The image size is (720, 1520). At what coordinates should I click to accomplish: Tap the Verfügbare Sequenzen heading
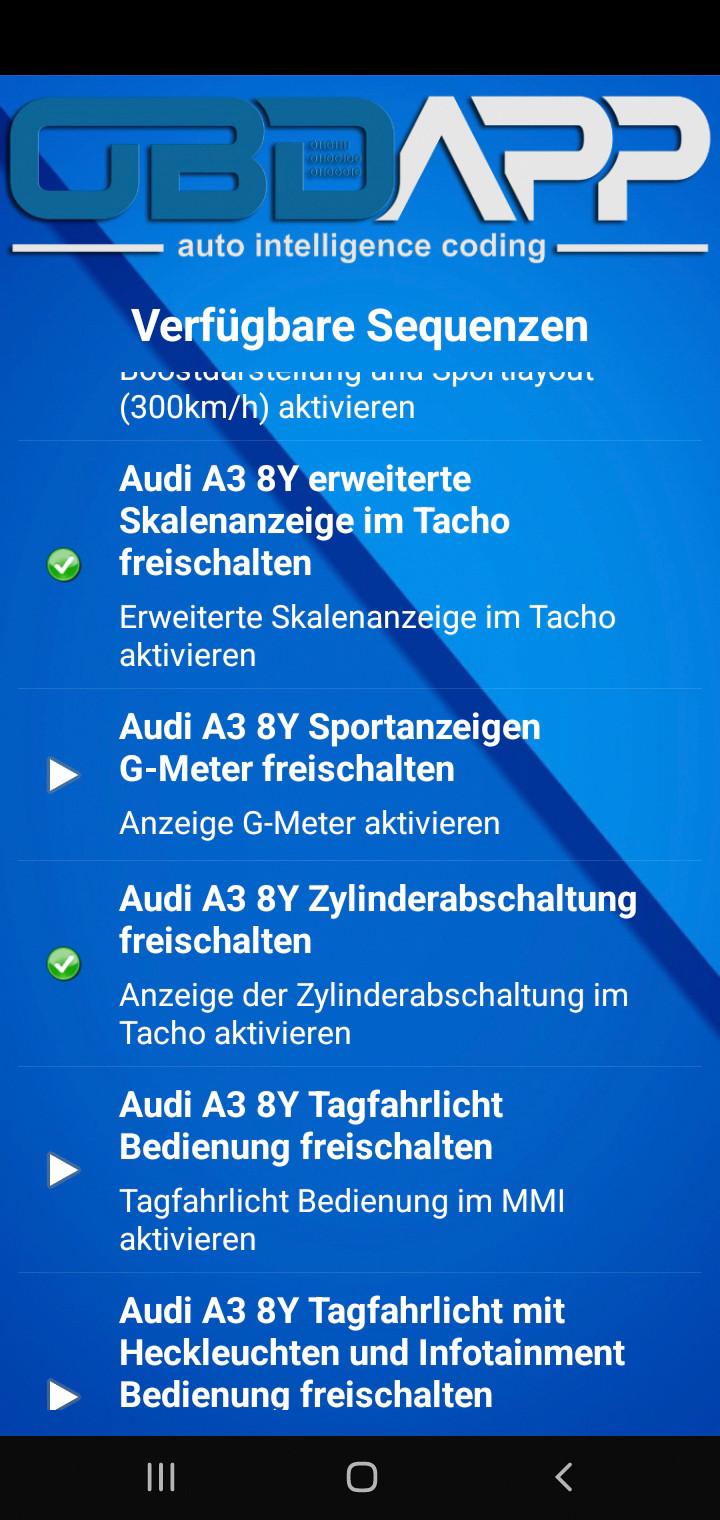[x=360, y=324]
